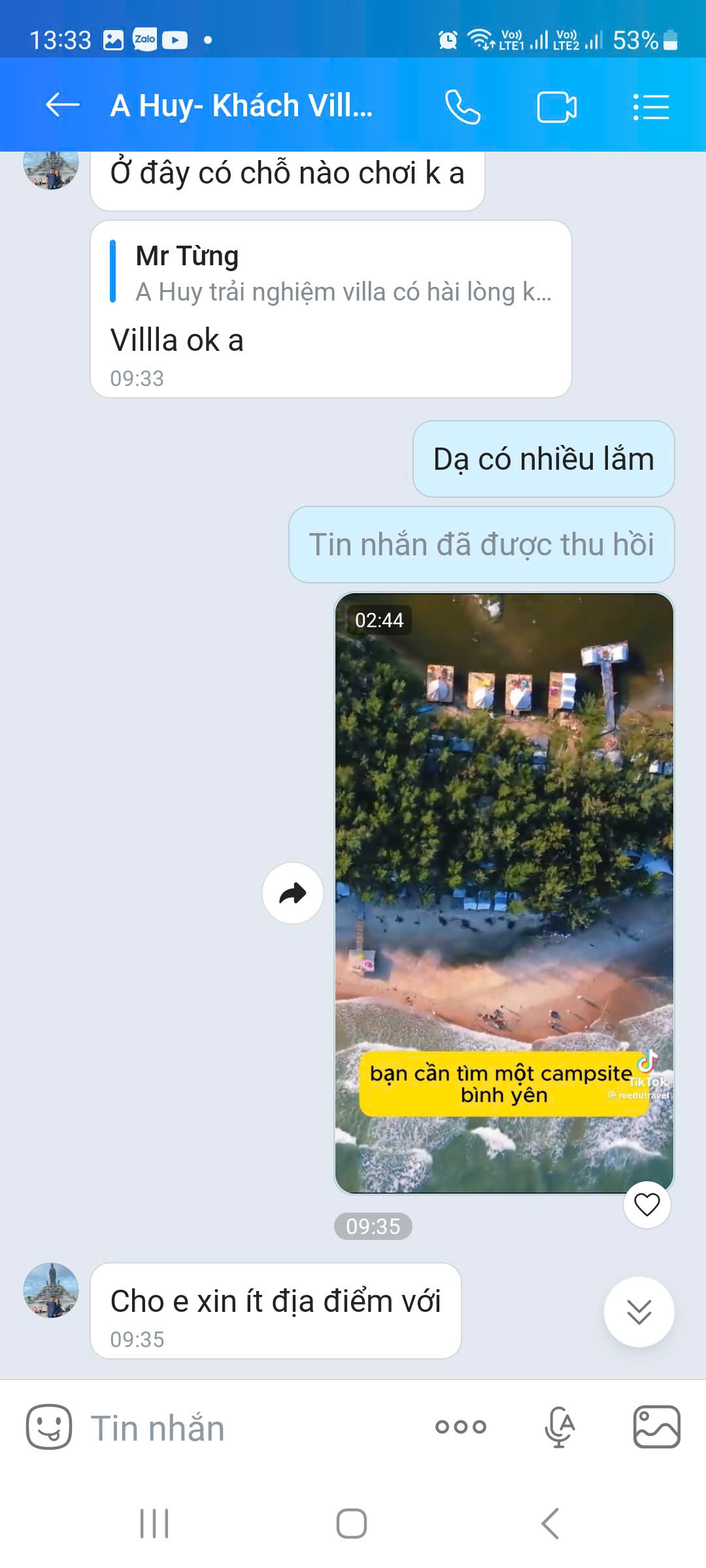Jump to the latest messages
Image resolution: width=706 pixels, height=1568 pixels.
[639, 1311]
